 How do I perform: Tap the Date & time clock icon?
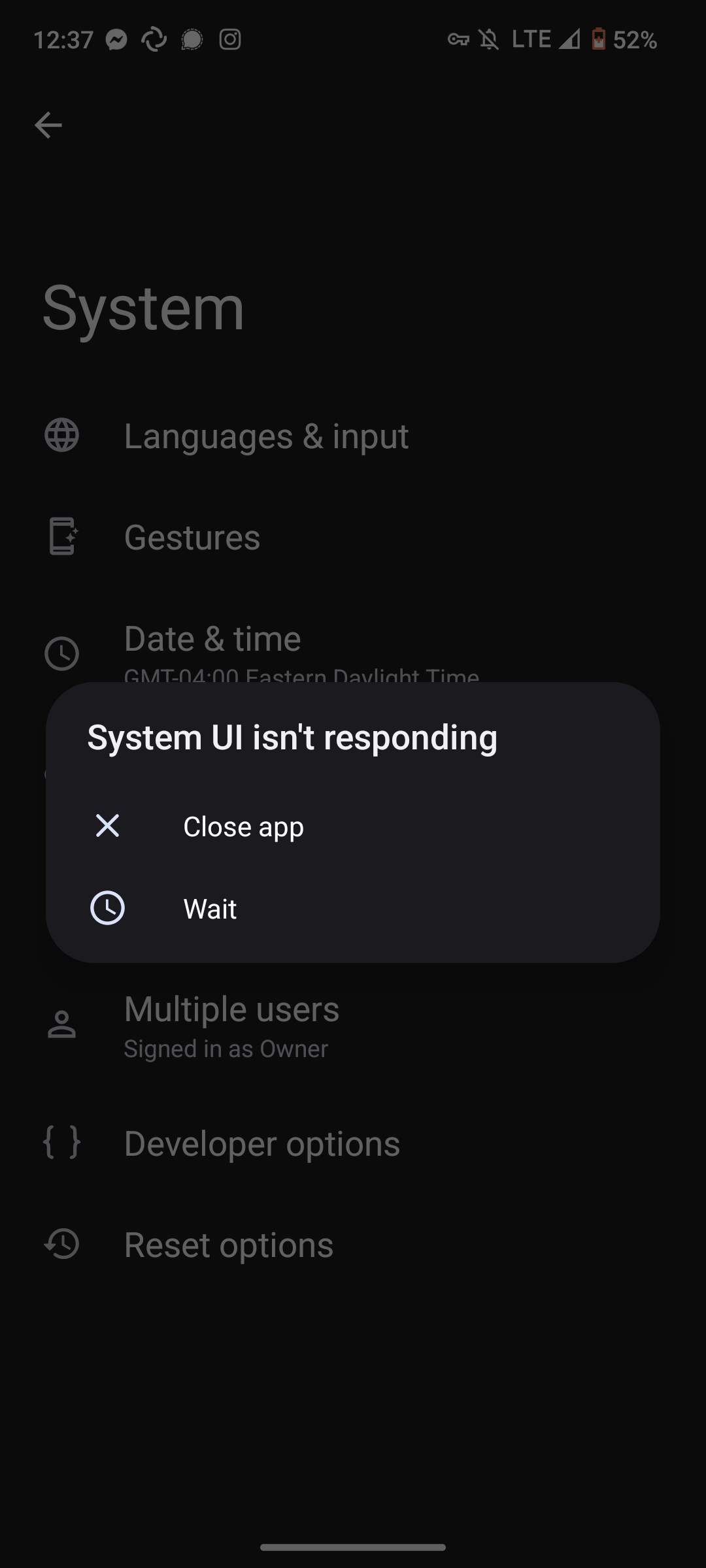coord(61,653)
